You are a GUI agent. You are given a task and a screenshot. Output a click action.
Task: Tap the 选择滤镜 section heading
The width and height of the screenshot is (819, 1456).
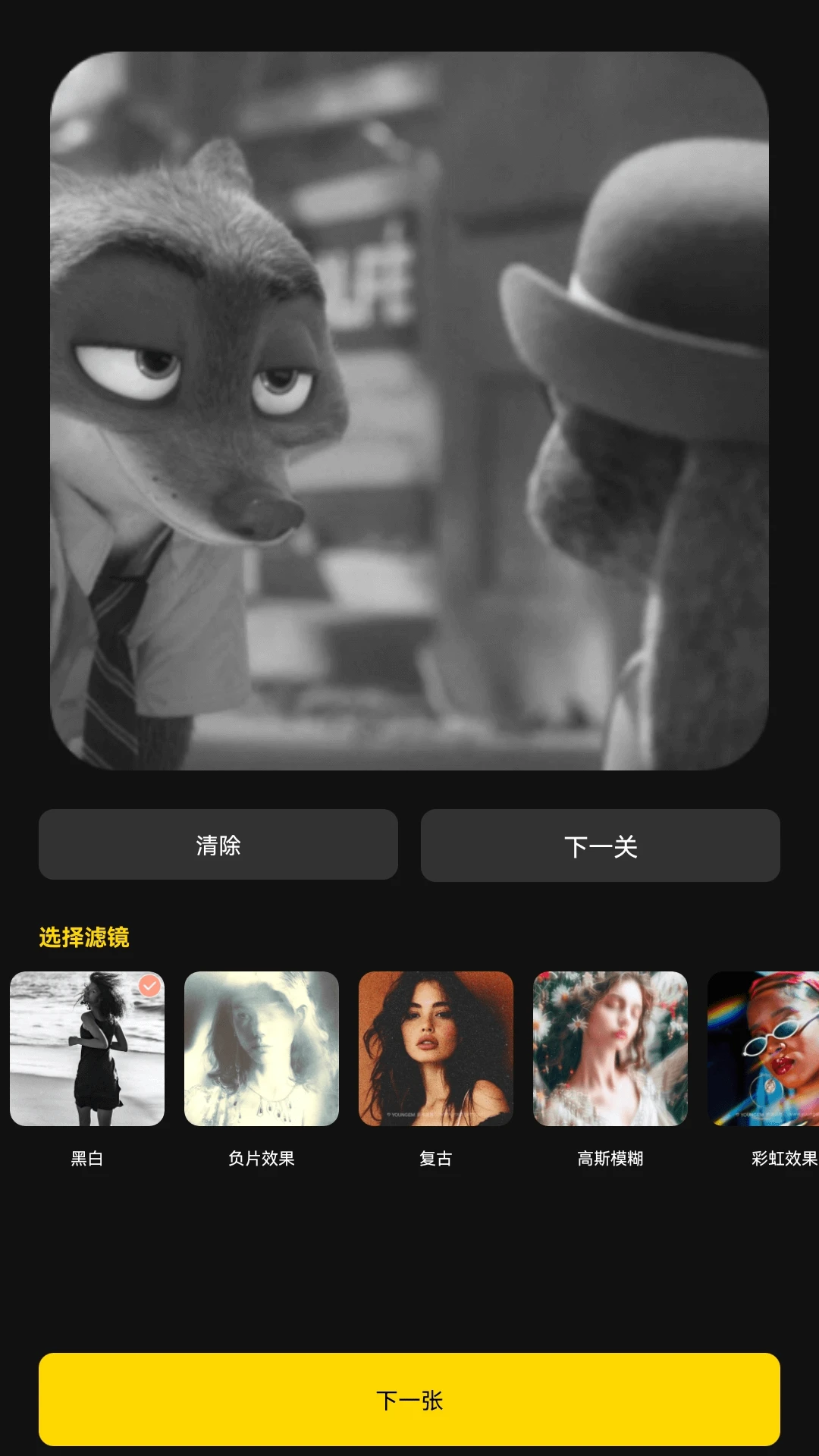84,937
